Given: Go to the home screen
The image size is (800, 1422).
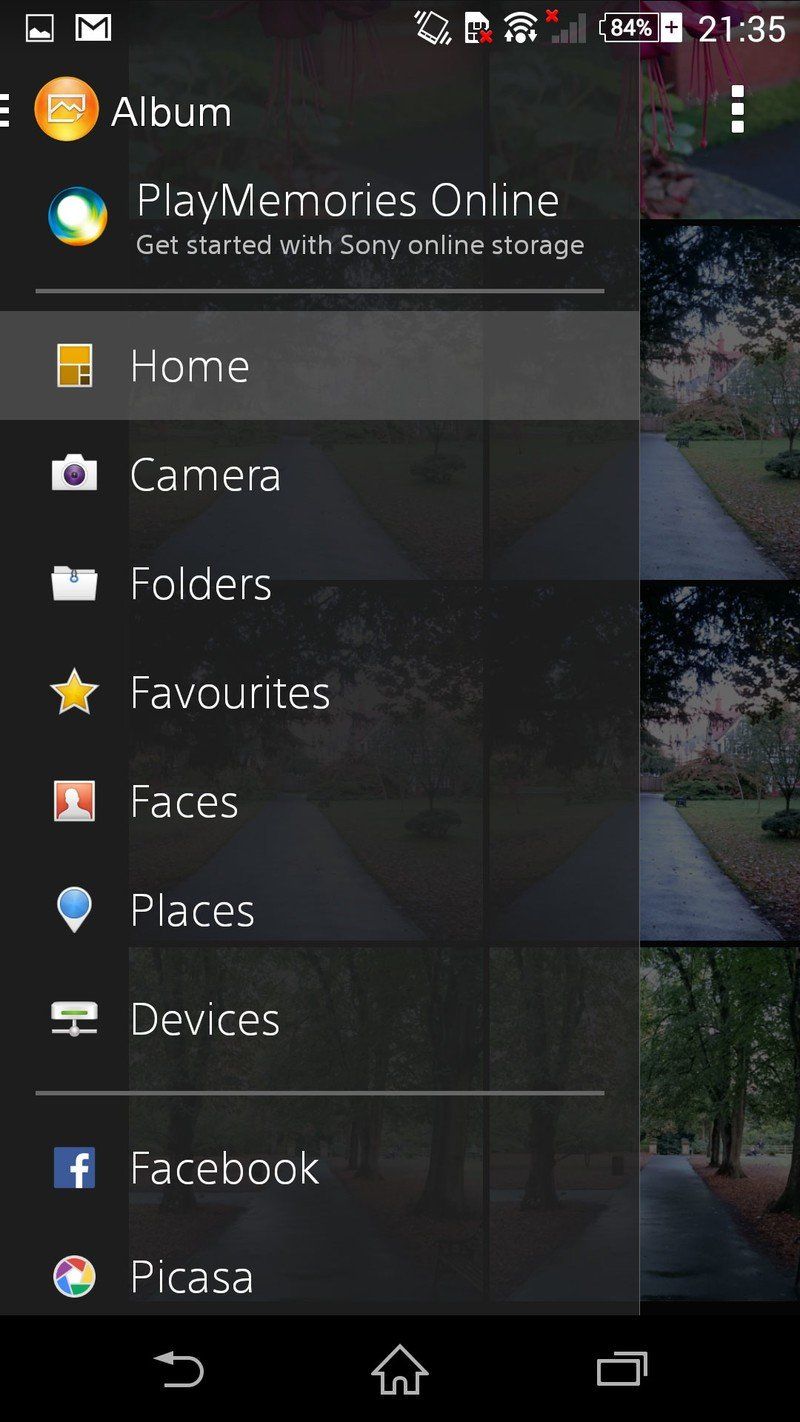Looking at the screenshot, I should (400, 1369).
